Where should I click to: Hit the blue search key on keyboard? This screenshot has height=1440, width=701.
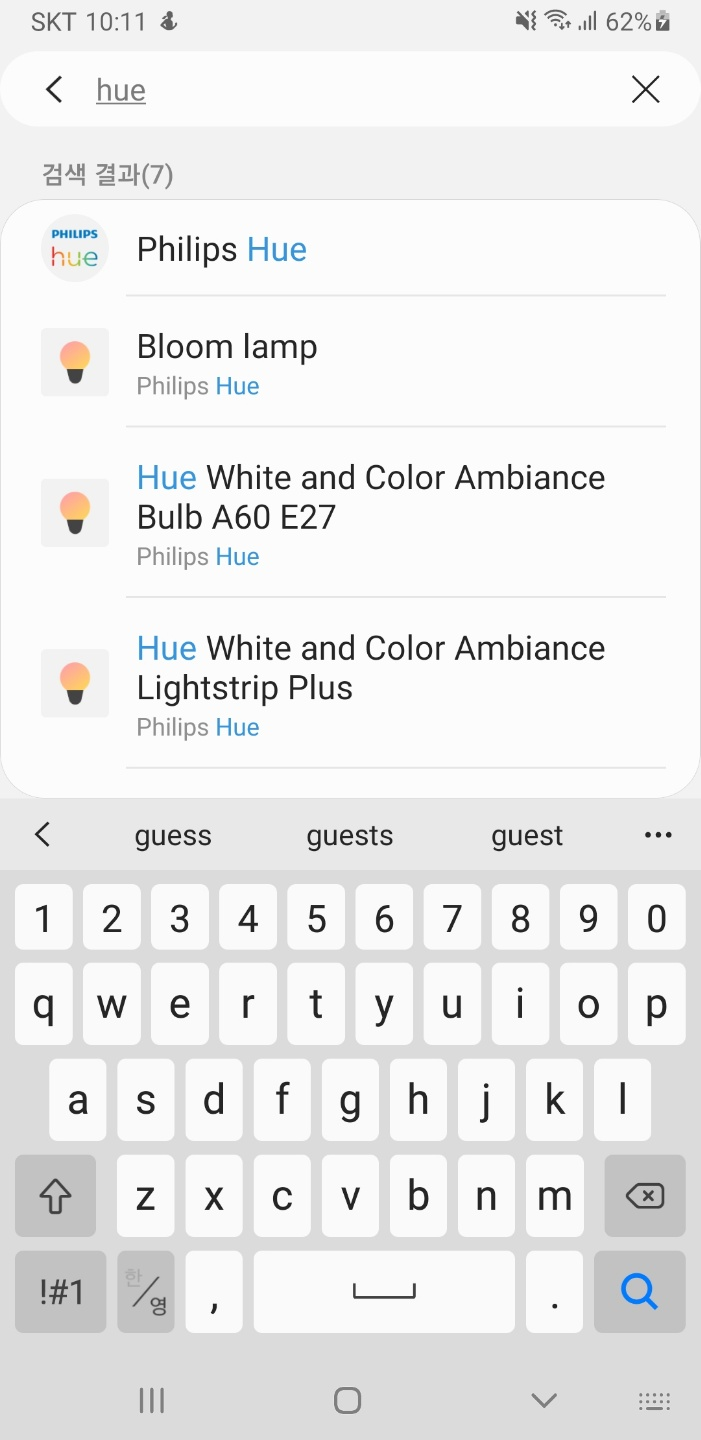639,1292
